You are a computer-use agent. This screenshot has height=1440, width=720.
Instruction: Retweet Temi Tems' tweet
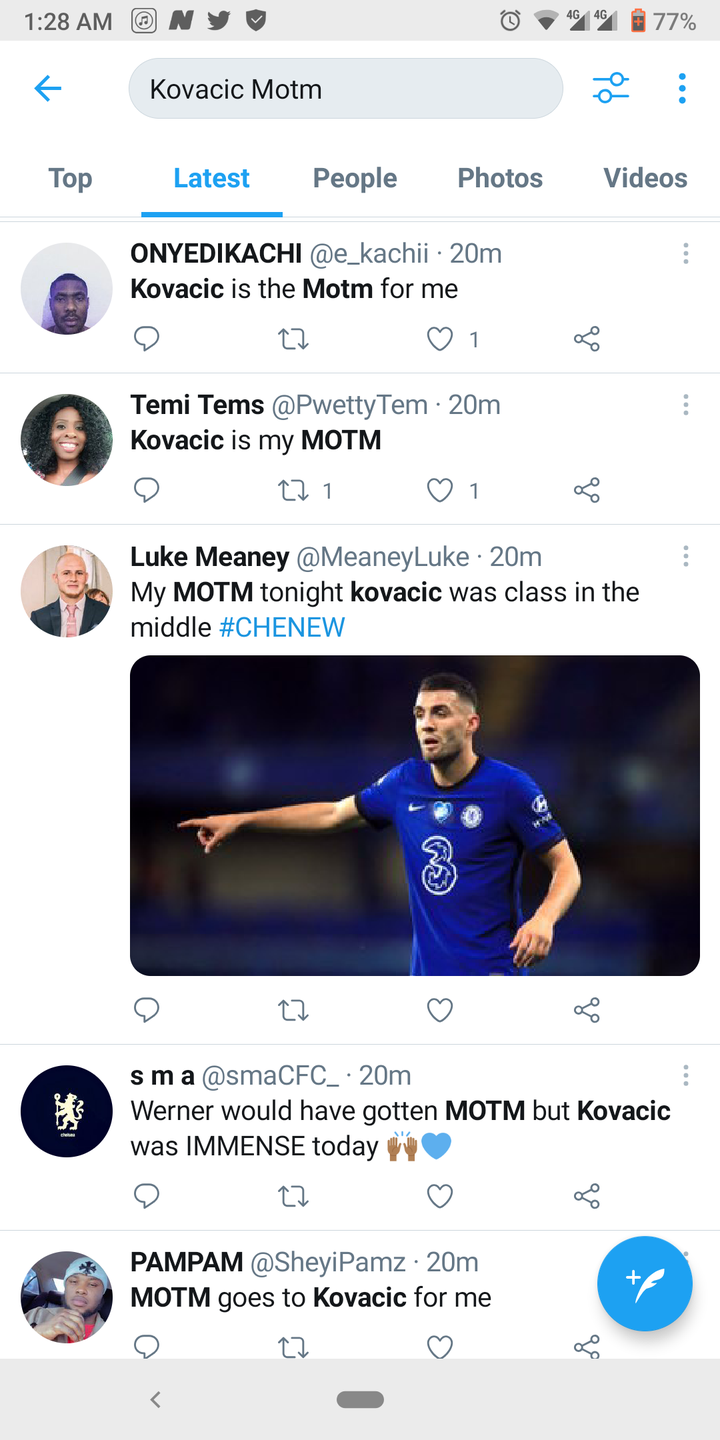[293, 490]
